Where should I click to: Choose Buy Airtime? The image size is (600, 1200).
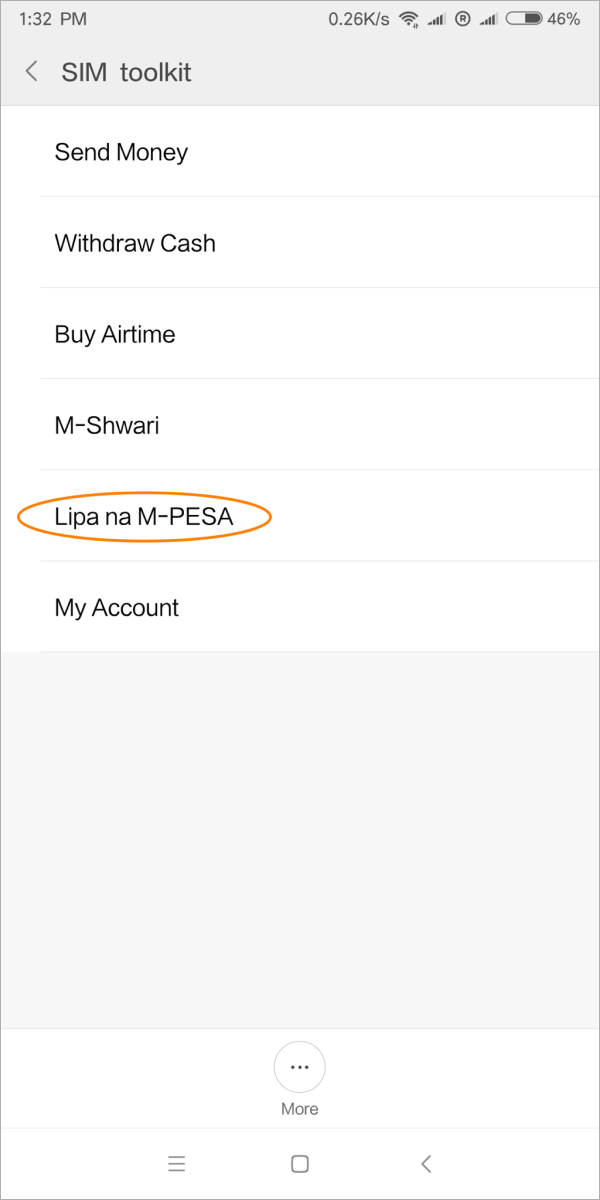click(300, 334)
